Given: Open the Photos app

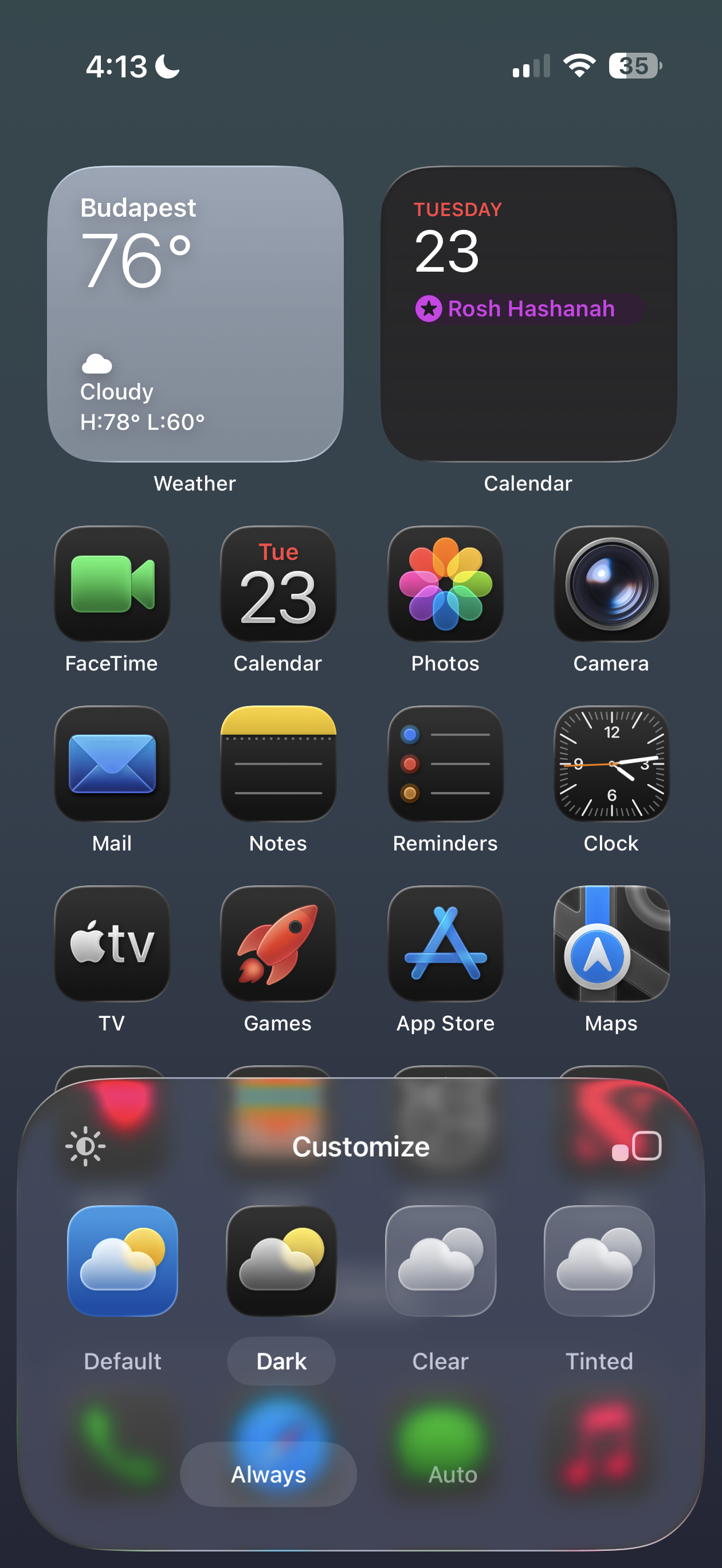Looking at the screenshot, I should pyautogui.click(x=445, y=584).
